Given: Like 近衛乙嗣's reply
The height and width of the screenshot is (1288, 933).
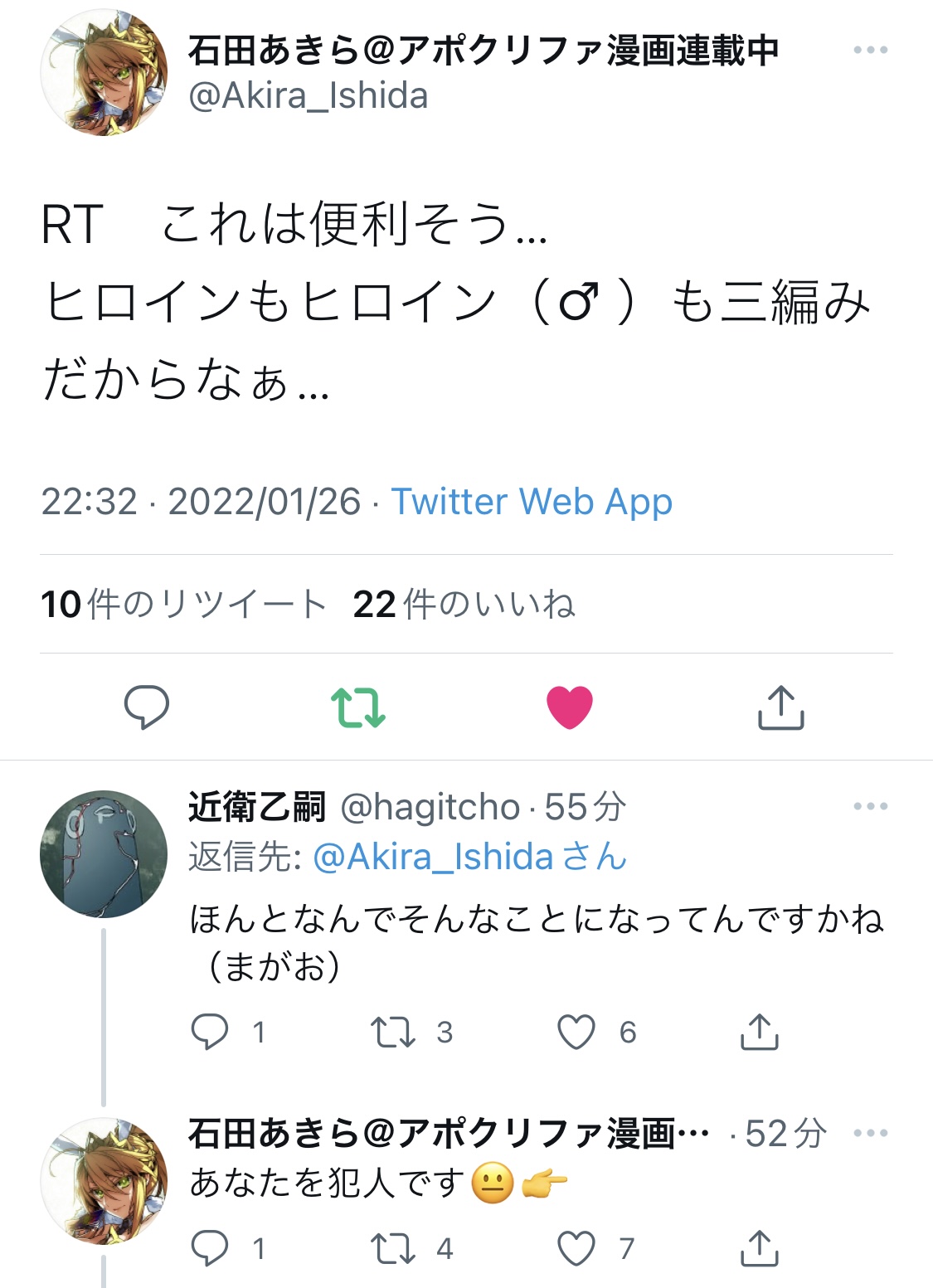Looking at the screenshot, I should pos(576,1033).
